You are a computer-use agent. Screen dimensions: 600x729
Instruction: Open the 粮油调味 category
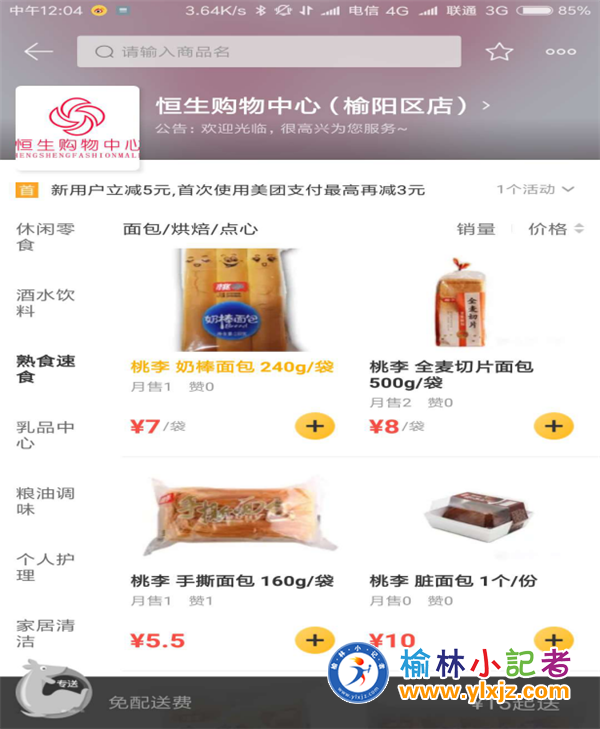click(45, 501)
